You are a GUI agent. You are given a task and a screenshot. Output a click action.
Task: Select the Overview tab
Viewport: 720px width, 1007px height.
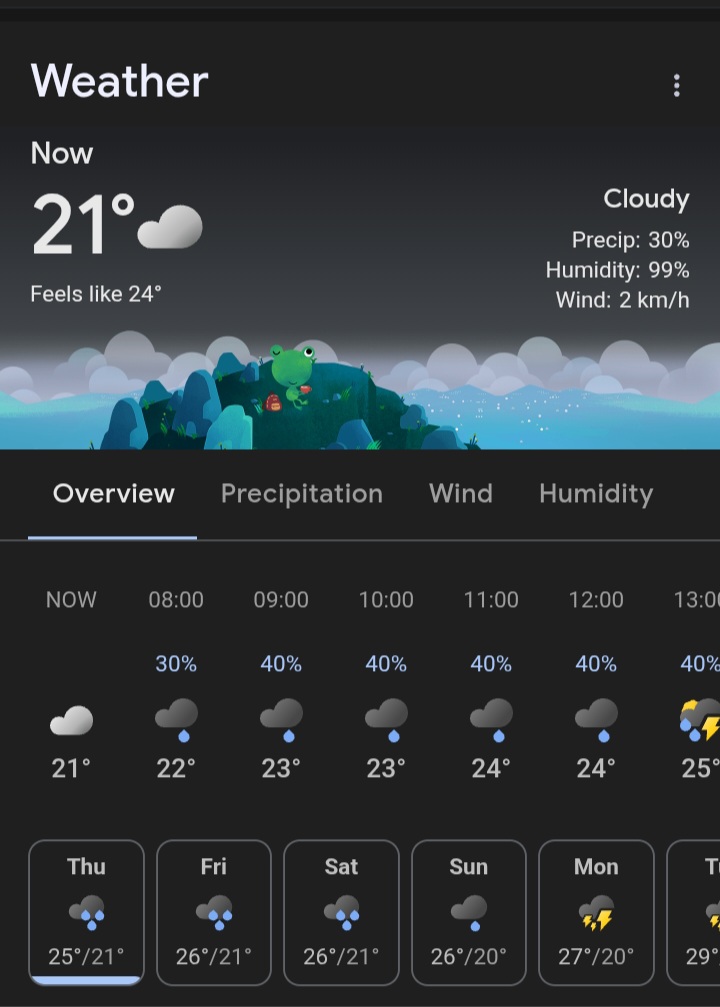pos(113,494)
